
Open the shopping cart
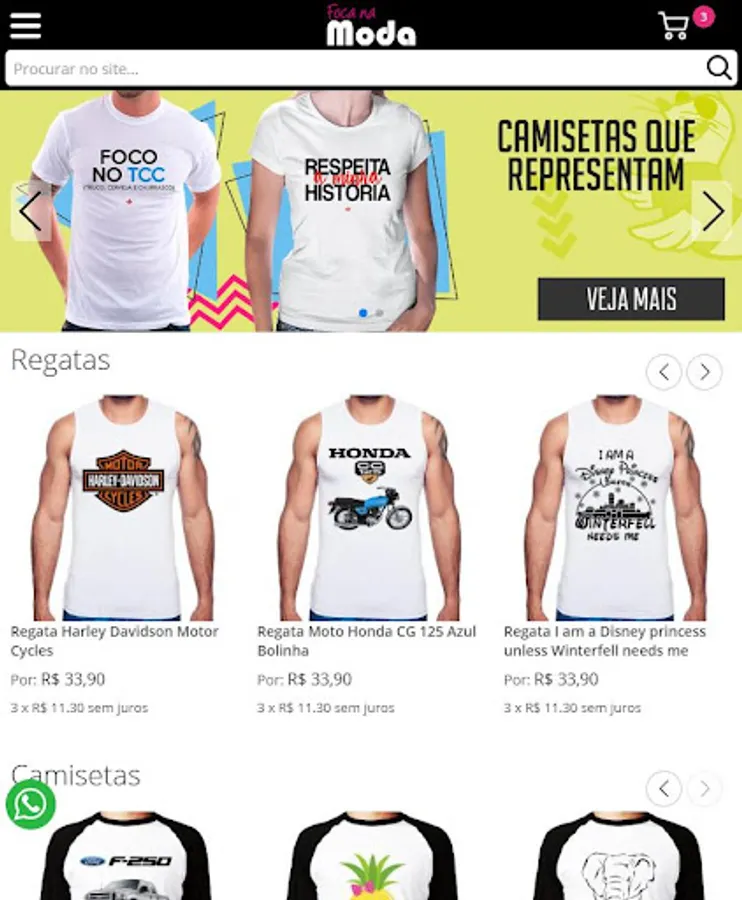[683, 24]
